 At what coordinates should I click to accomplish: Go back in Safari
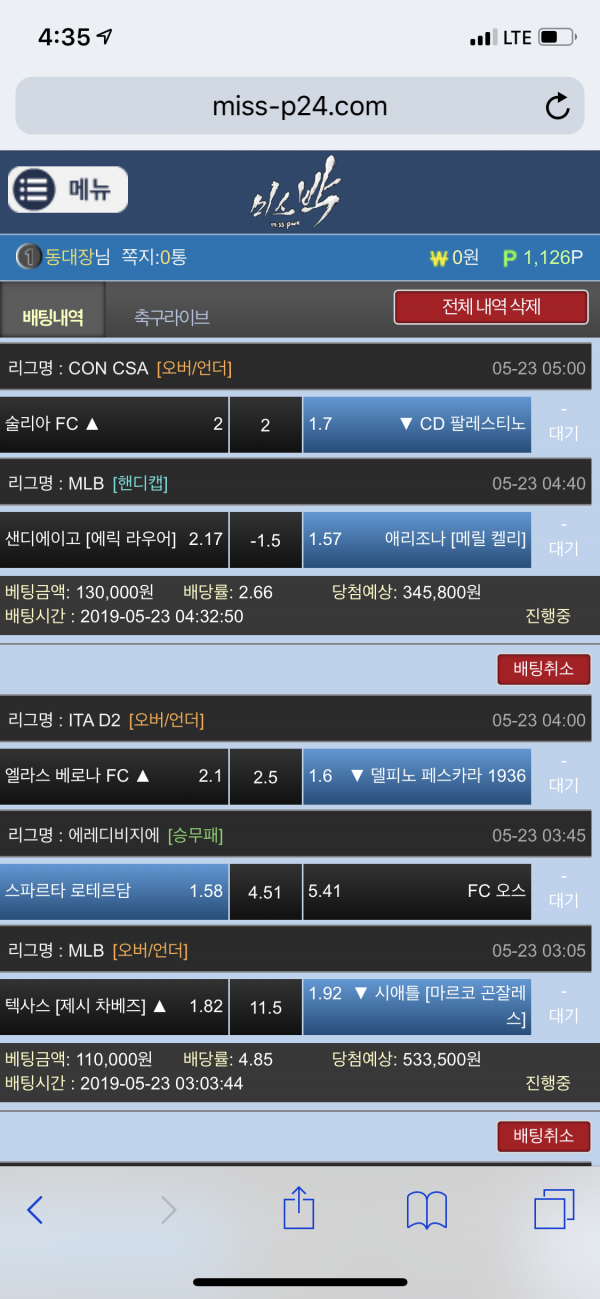tap(35, 1210)
